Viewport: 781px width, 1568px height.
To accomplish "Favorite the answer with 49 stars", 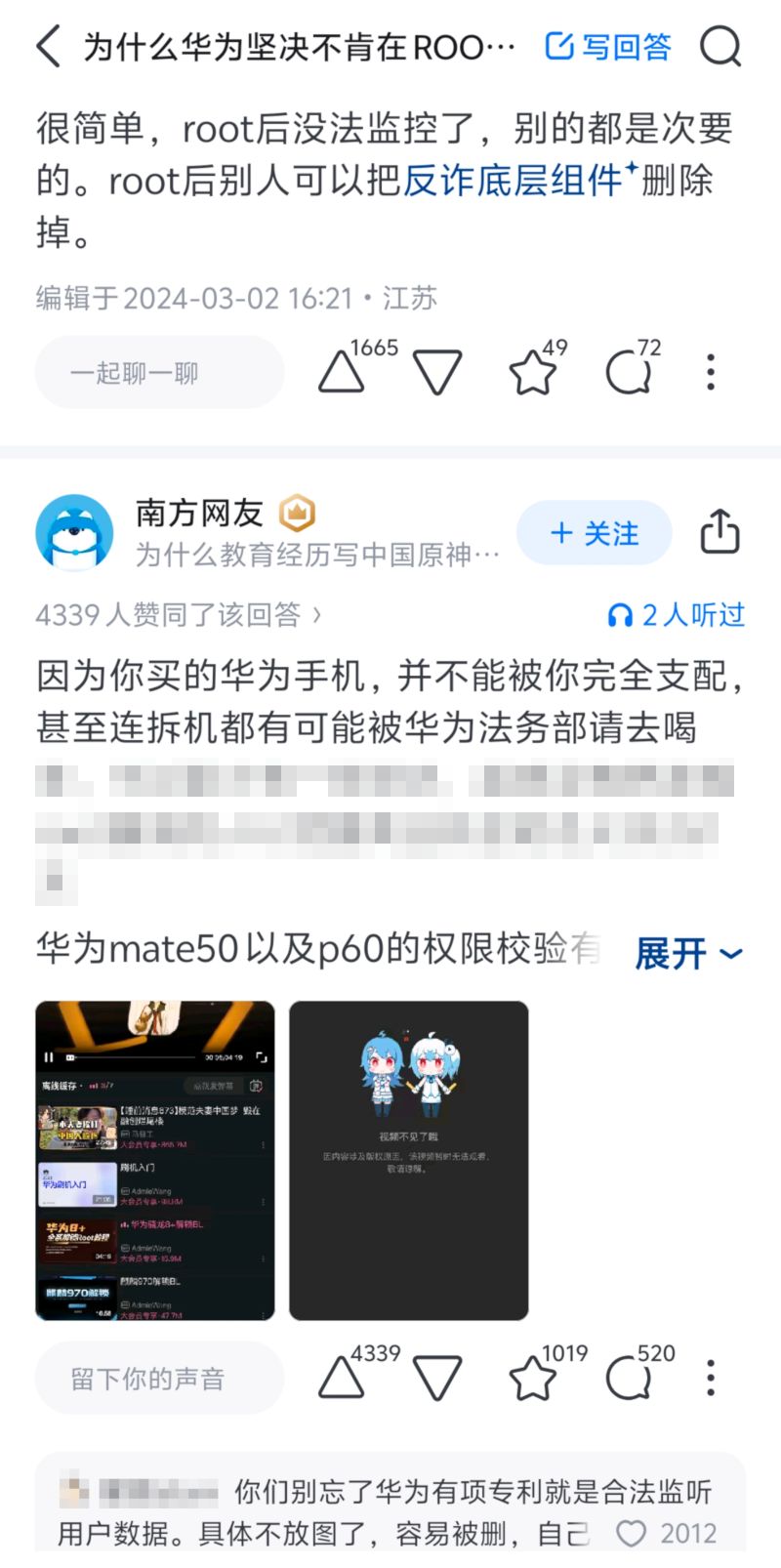I will tap(533, 372).
